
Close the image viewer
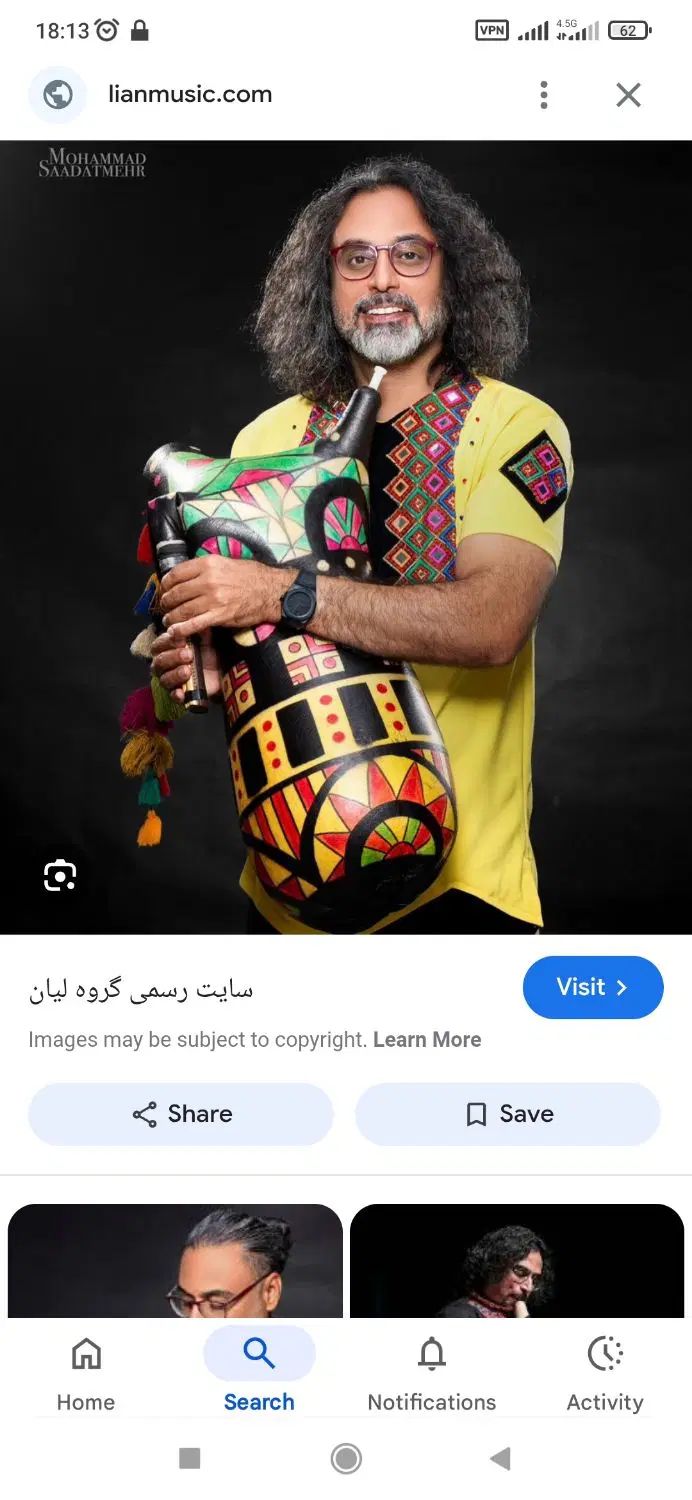click(628, 95)
